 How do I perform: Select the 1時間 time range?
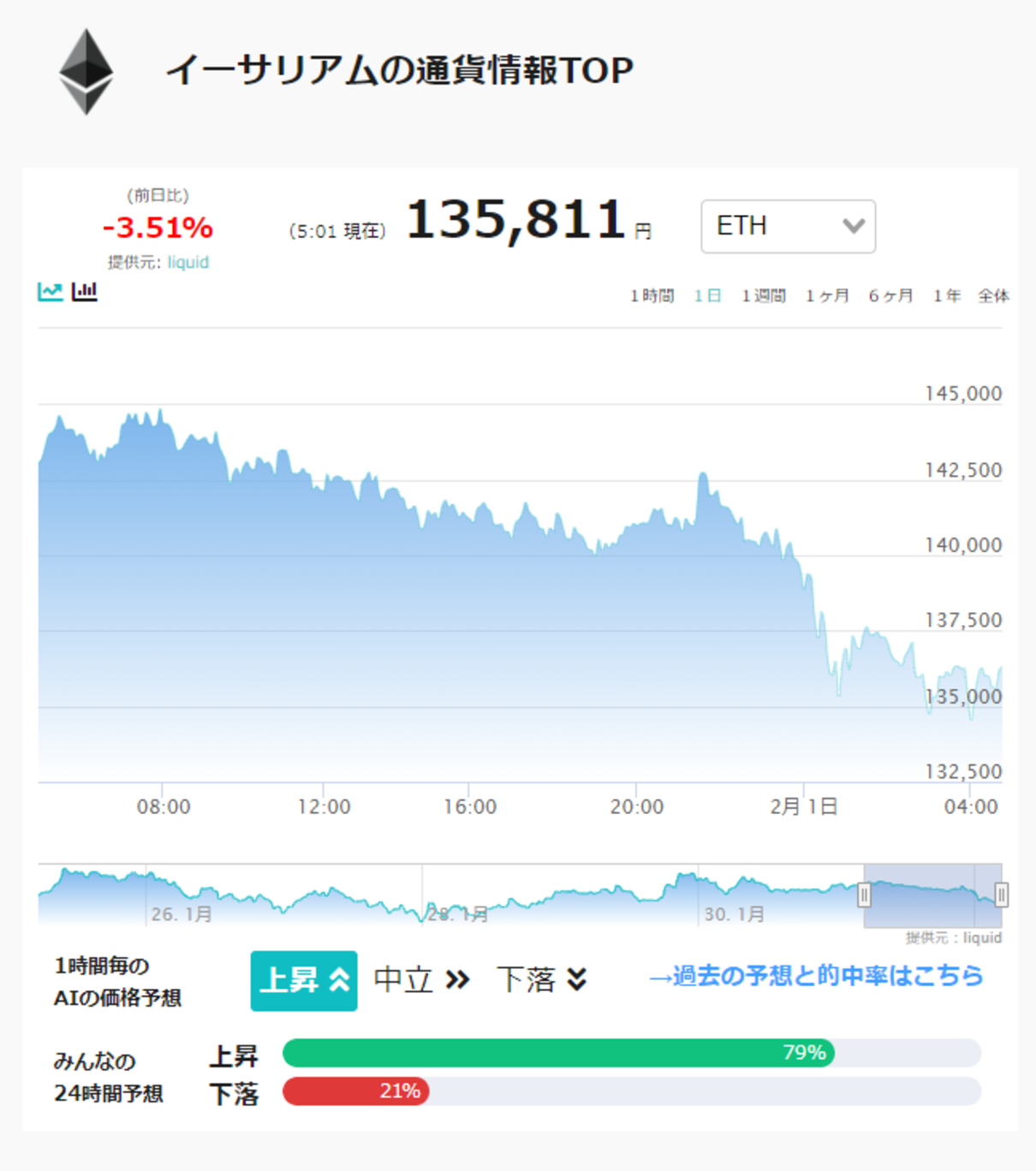tap(652, 296)
